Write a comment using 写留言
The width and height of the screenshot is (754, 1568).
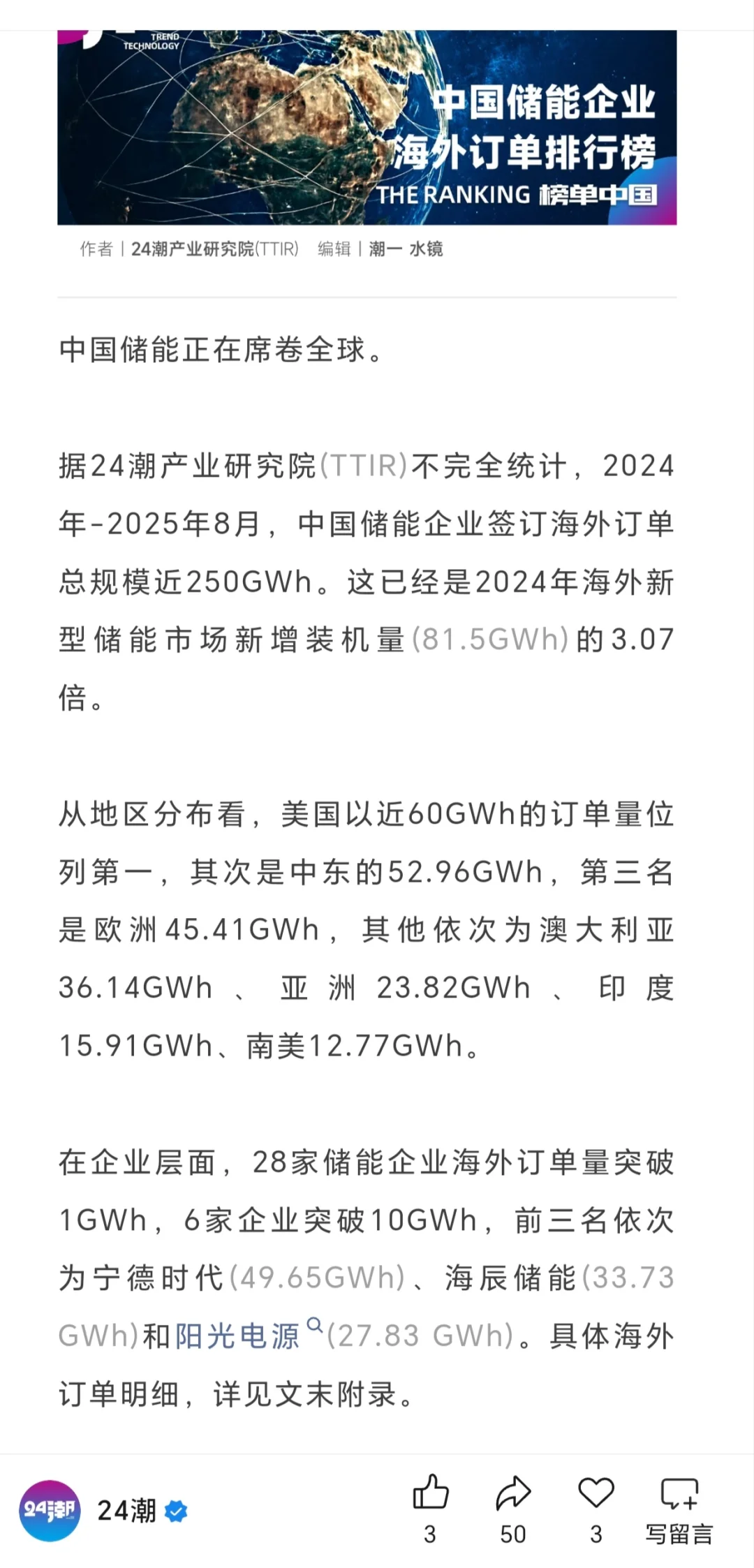coord(679,1509)
